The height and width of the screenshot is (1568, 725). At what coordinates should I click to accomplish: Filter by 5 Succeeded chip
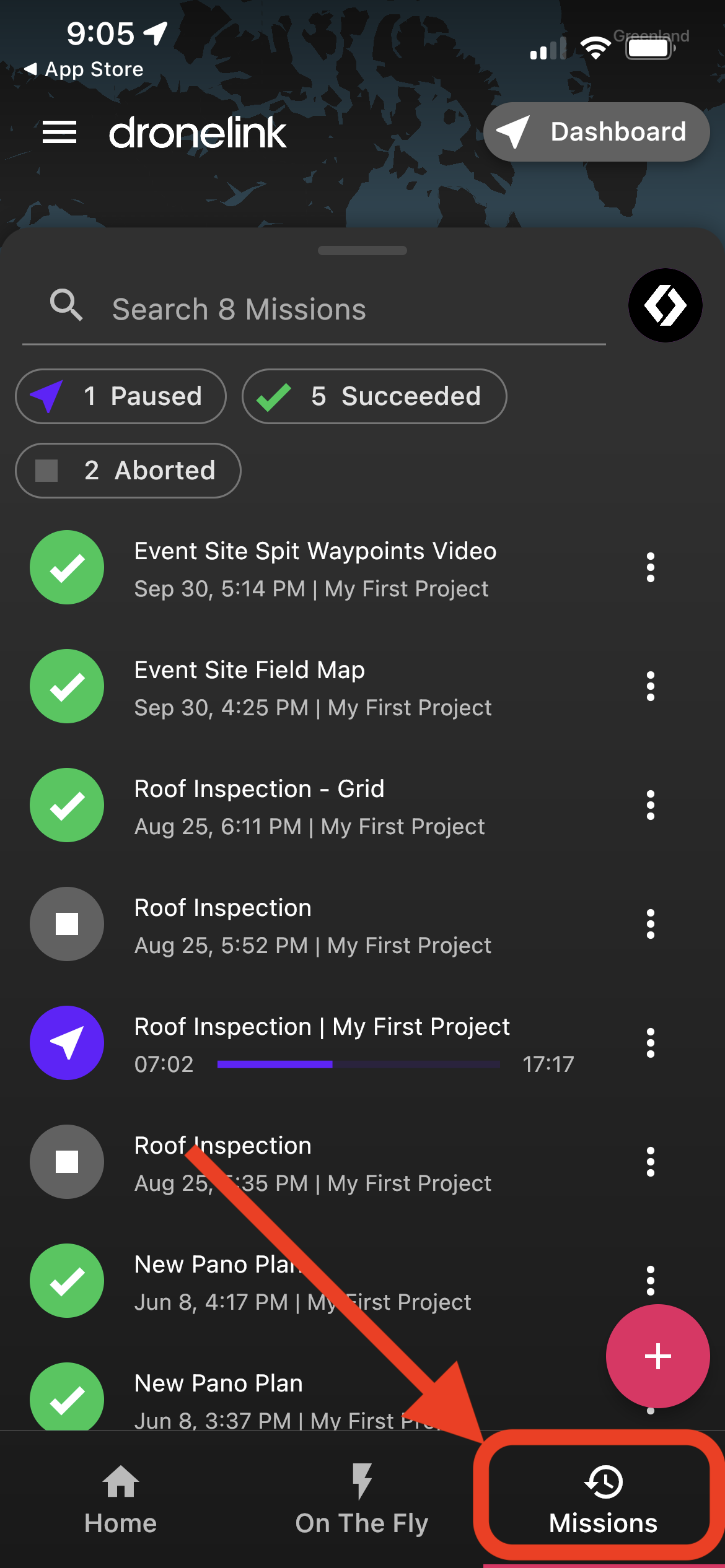point(374,396)
